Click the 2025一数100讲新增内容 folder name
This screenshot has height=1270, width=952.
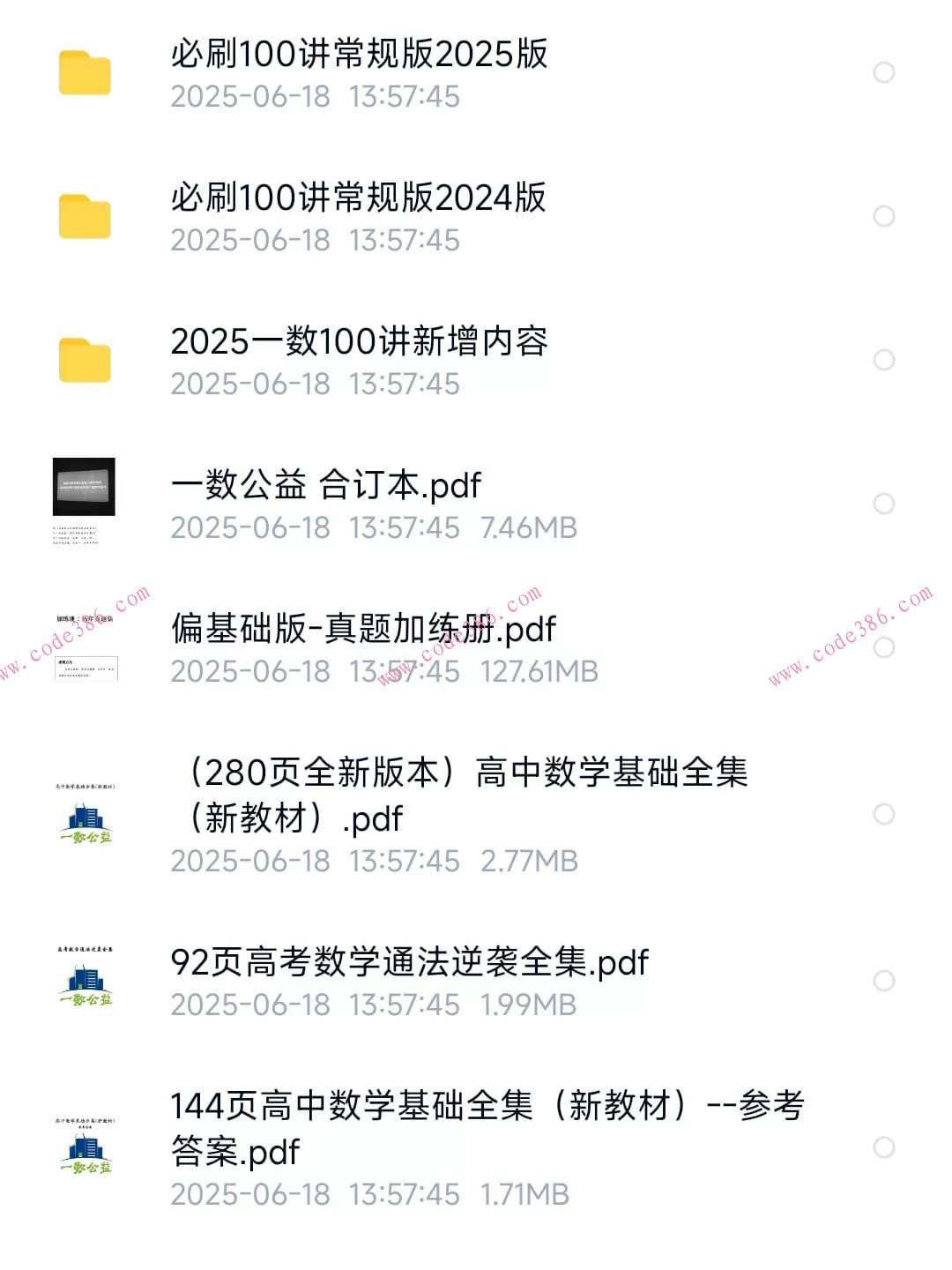[360, 344]
